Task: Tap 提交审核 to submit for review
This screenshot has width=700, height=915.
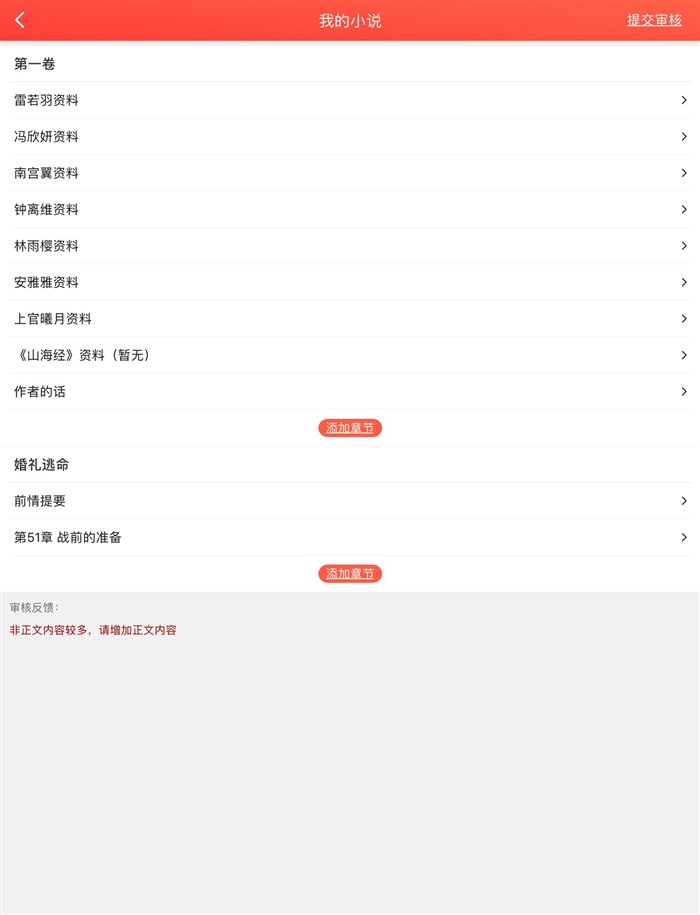Action: (654, 20)
